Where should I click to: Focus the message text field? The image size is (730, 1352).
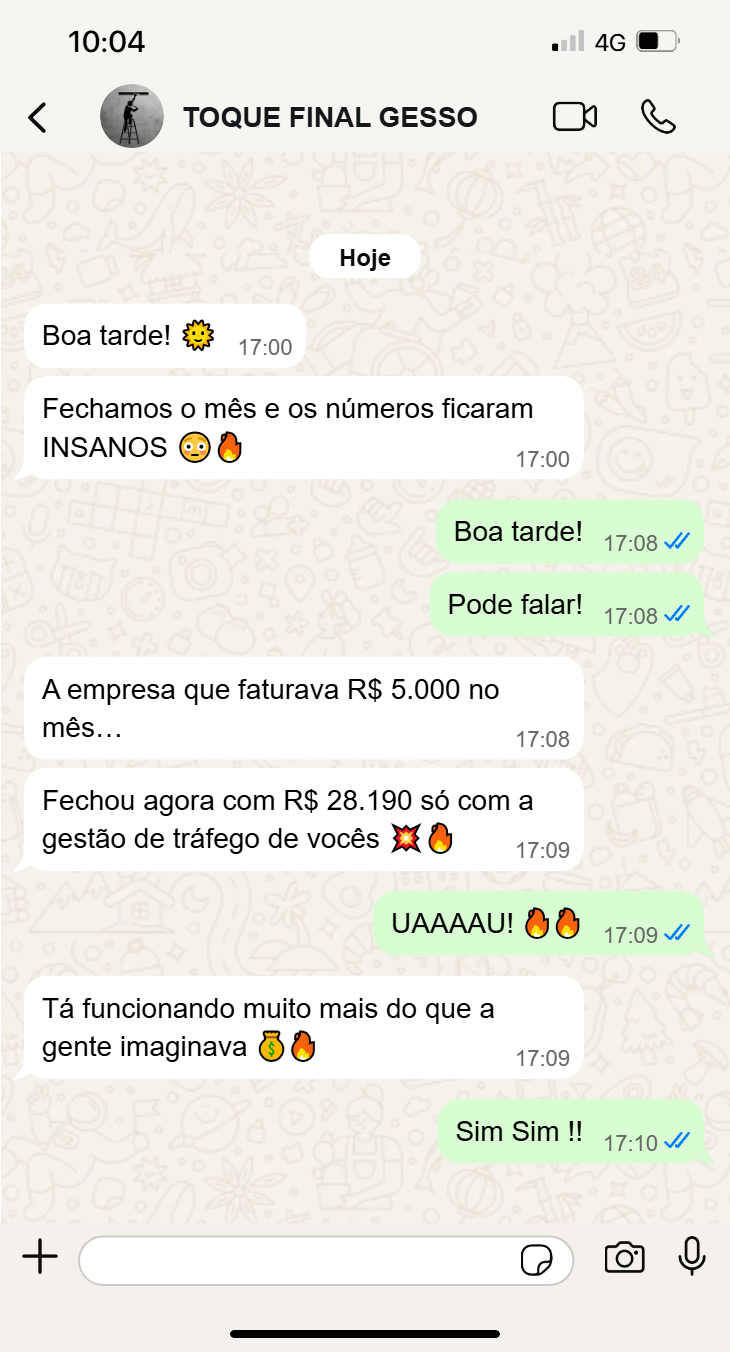click(x=300, y=1260)
